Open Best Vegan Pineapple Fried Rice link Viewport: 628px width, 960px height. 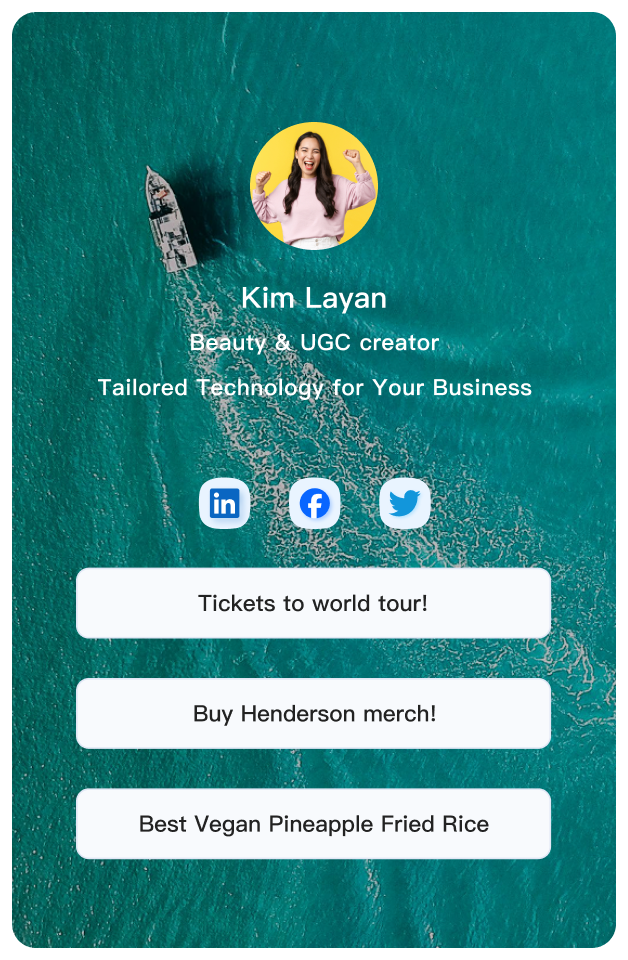[x=313, y=823]
